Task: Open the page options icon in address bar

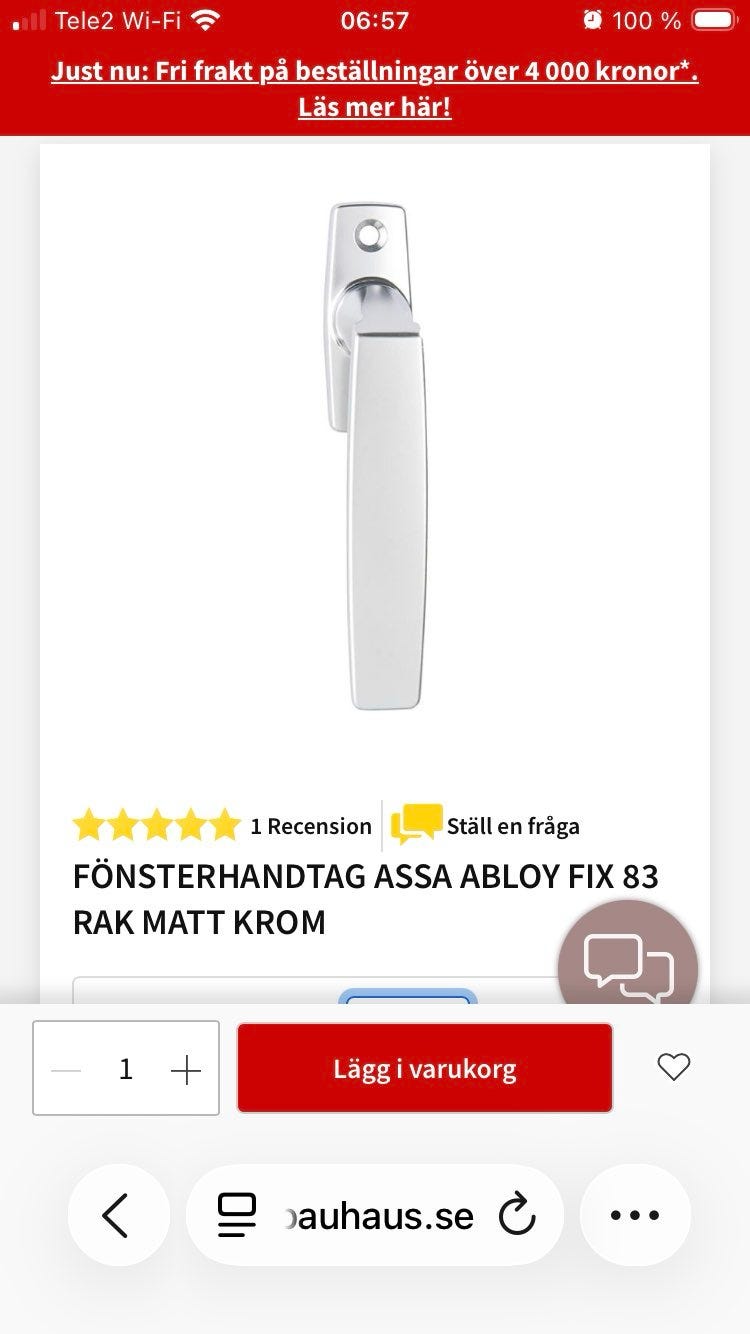Action: pos(237,1216)
